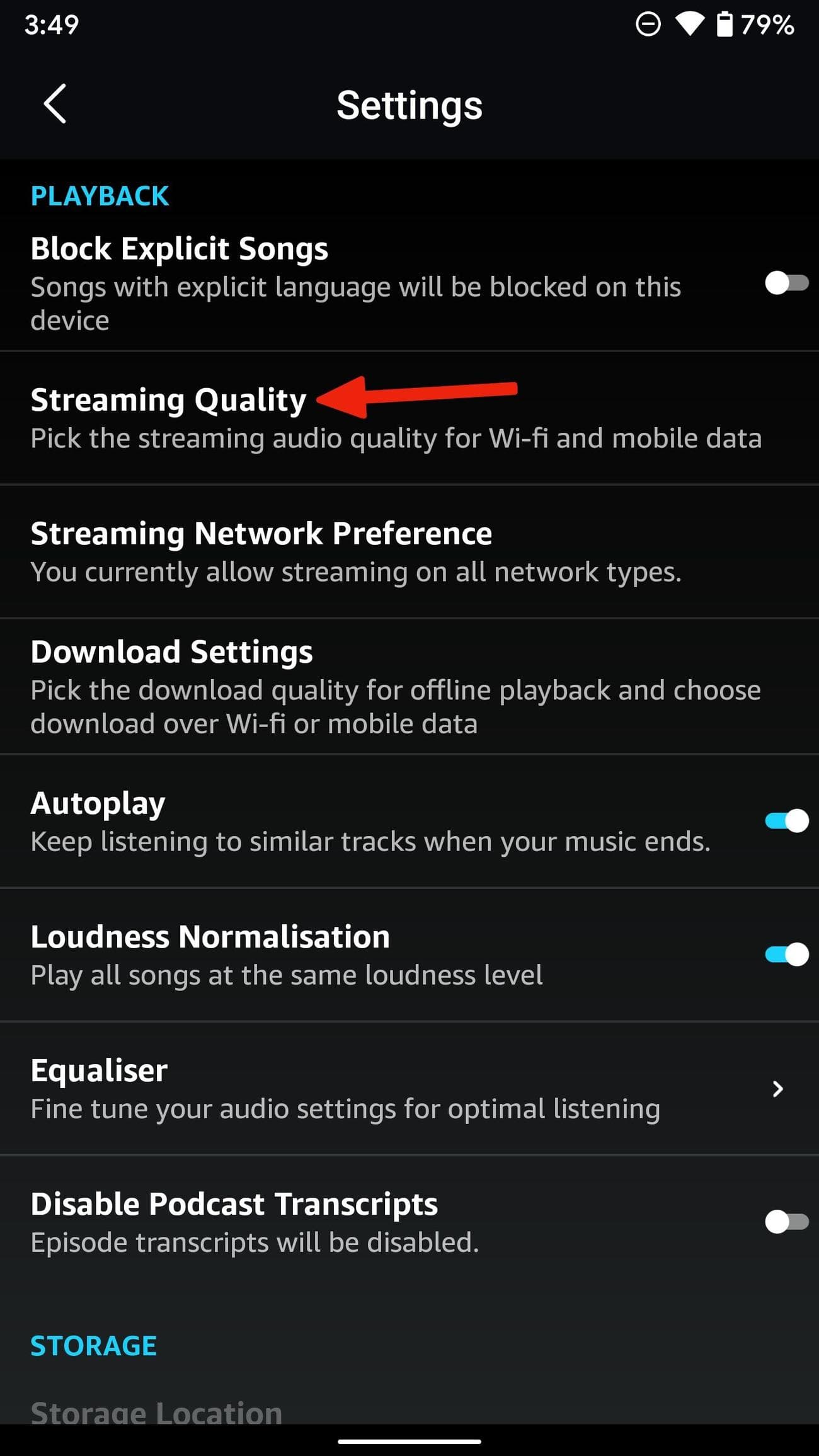Tap the Settings screen title
This screenshot has width=819, height=1456.
[x=409, y=105]
